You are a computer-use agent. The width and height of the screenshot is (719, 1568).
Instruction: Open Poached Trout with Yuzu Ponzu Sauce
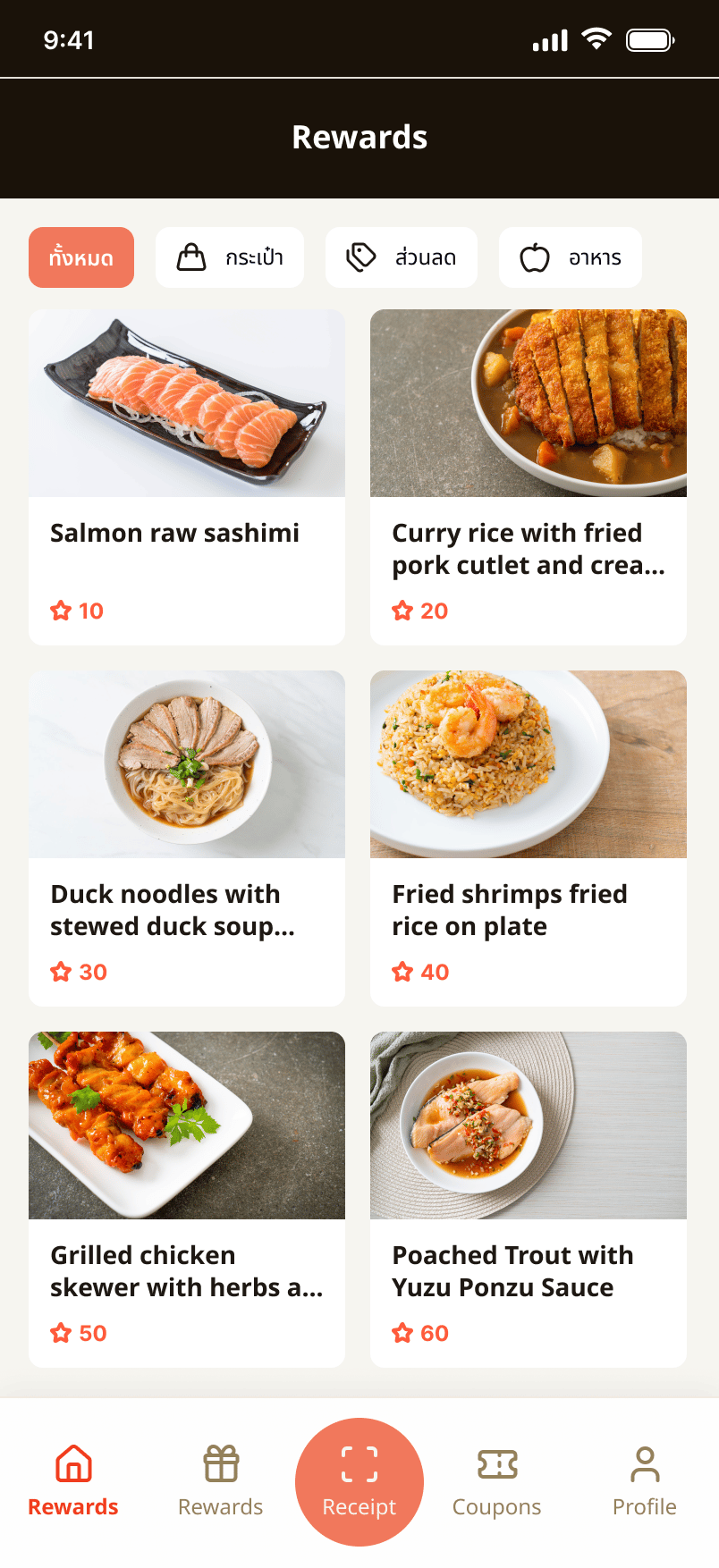coord(529,1200)
